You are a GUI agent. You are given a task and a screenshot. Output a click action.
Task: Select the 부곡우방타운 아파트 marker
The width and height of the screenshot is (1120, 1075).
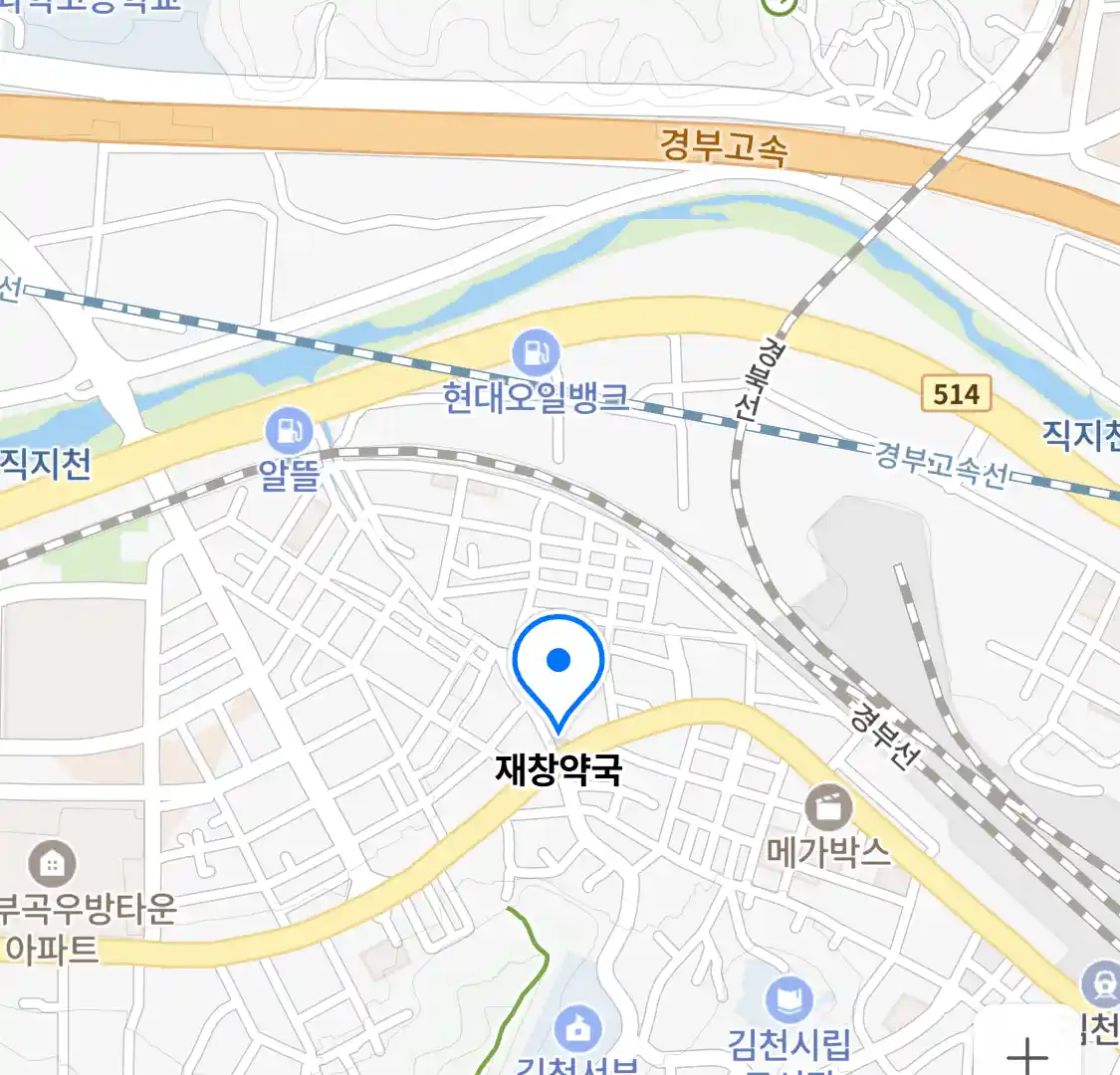coord(52,863)
